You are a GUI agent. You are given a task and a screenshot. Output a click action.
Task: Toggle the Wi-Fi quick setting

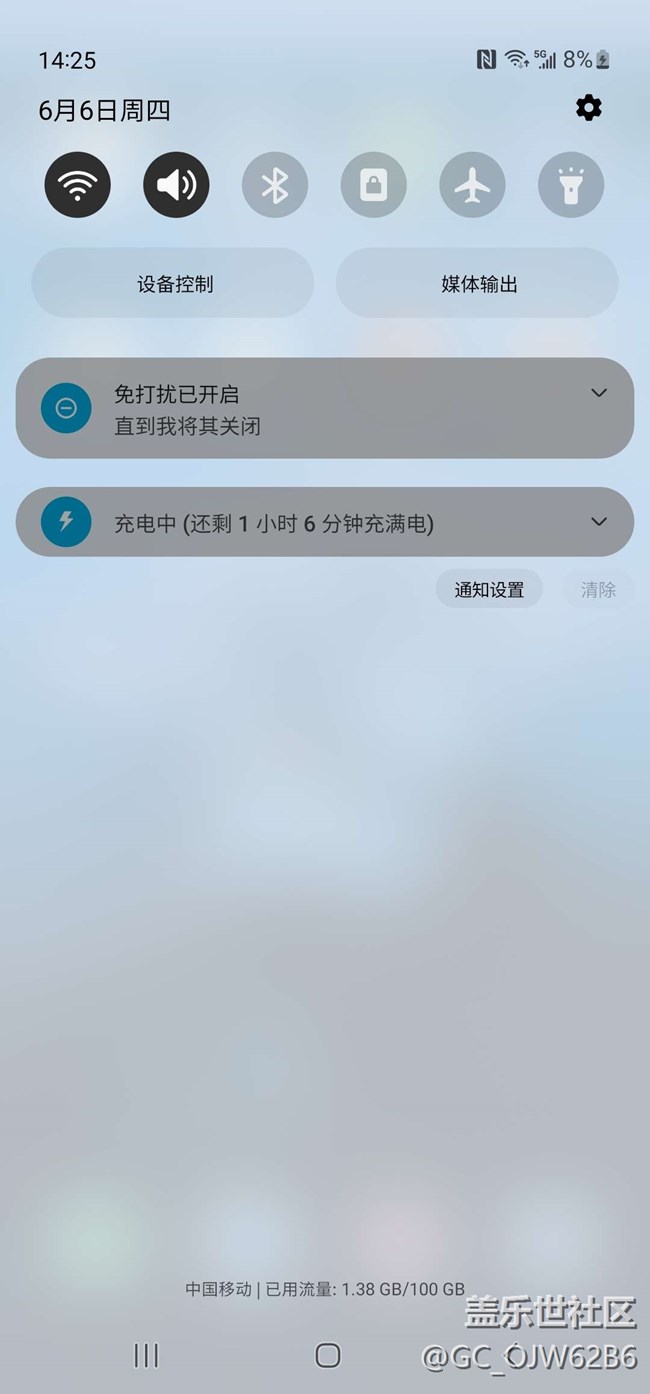[77, 185]
